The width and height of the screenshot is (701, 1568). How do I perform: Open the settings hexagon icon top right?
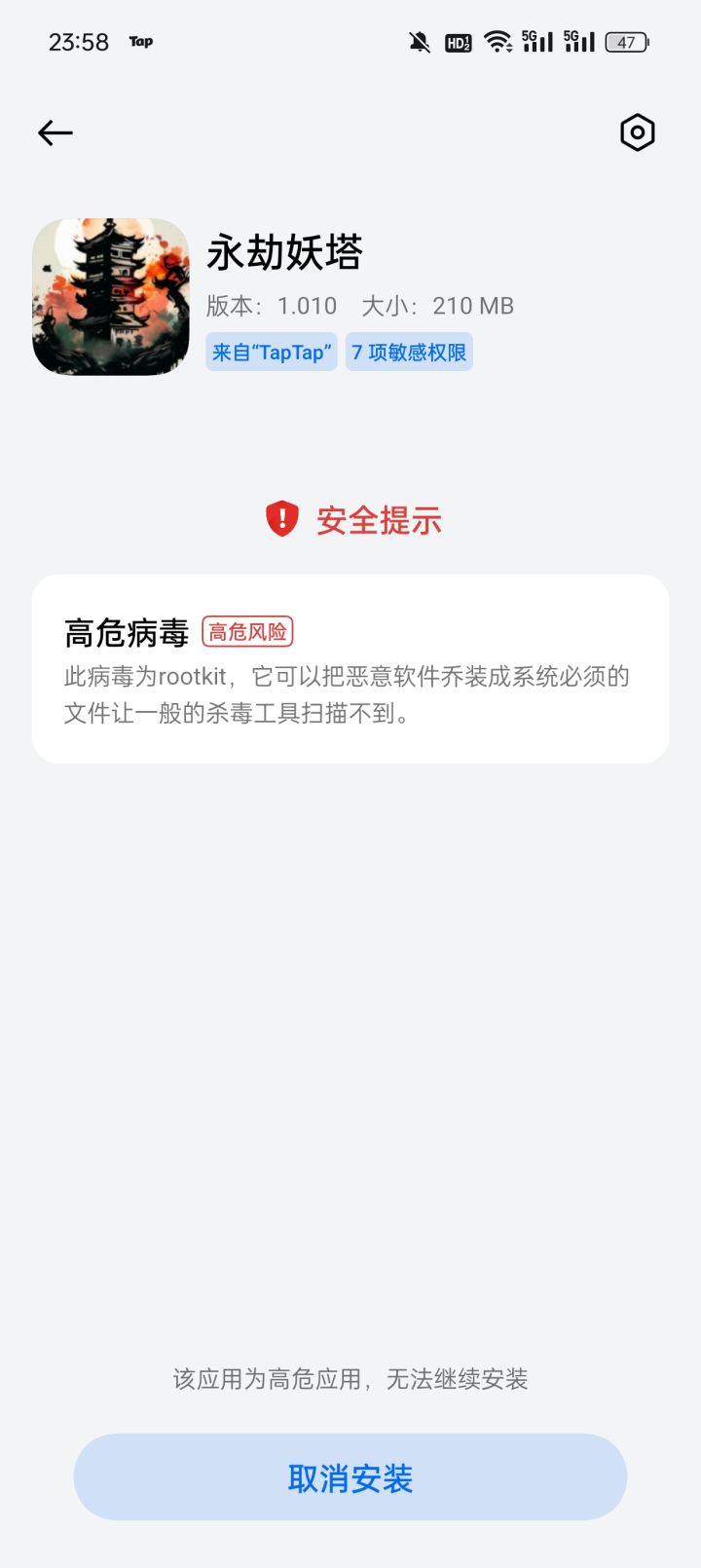pyautogui.click(x=638, y=132)
